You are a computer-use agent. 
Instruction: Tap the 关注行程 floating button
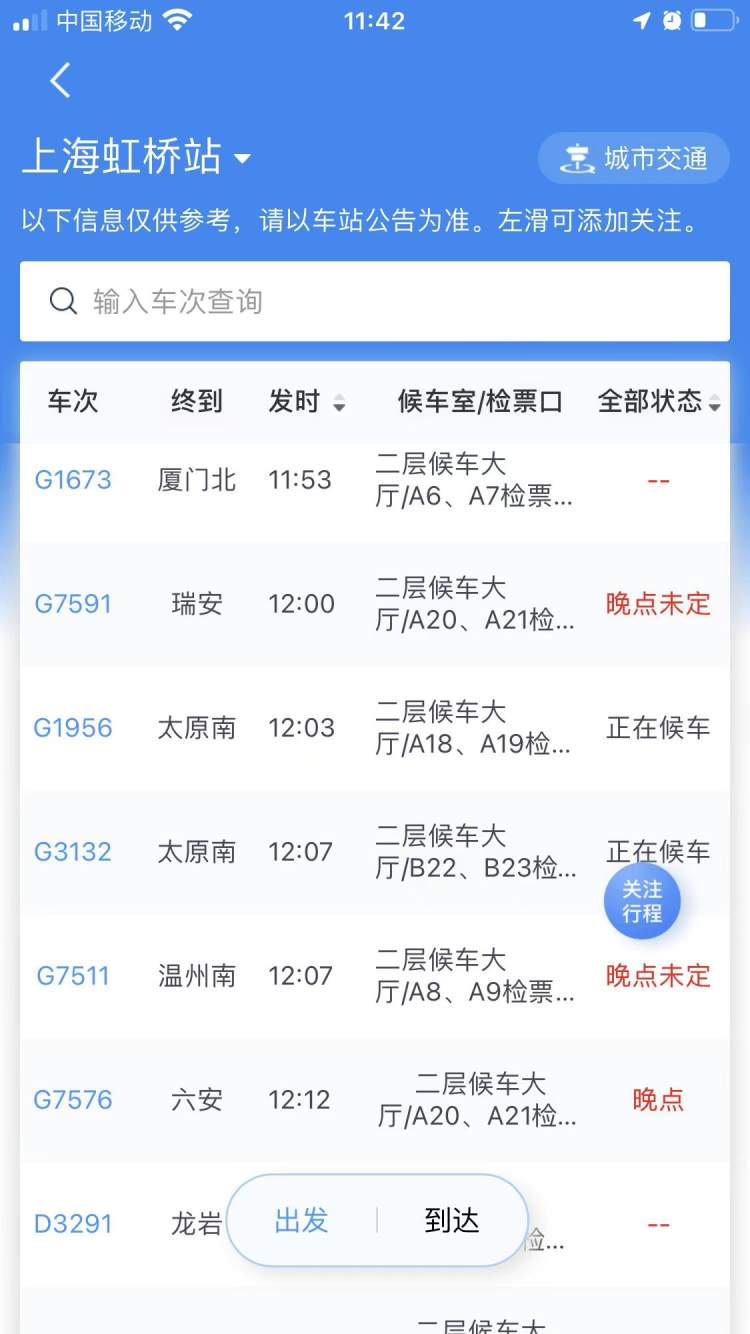pyautogui.click(x=642, y=901)
